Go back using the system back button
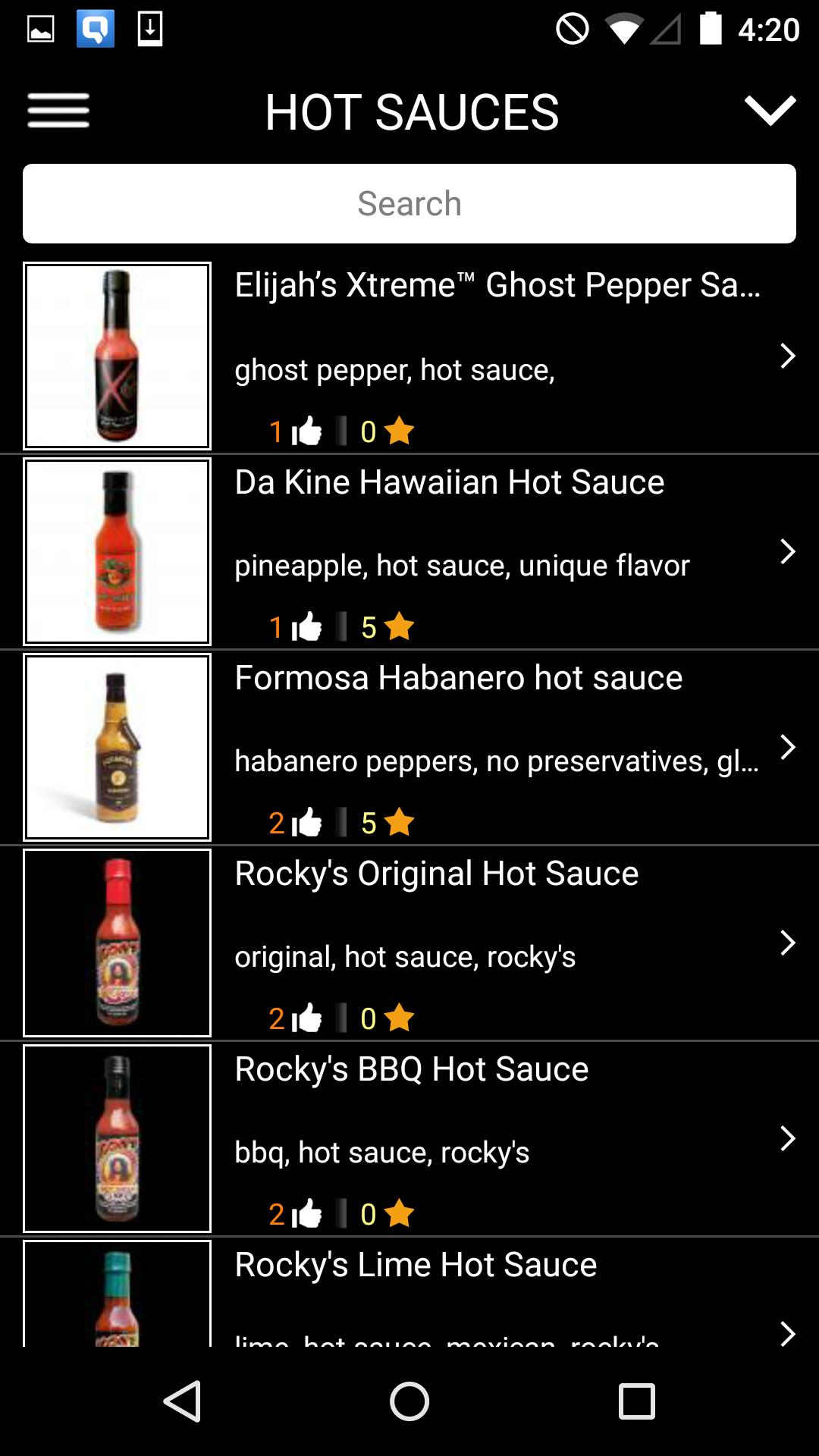 pyautogui.click(x=182, y=1401)
